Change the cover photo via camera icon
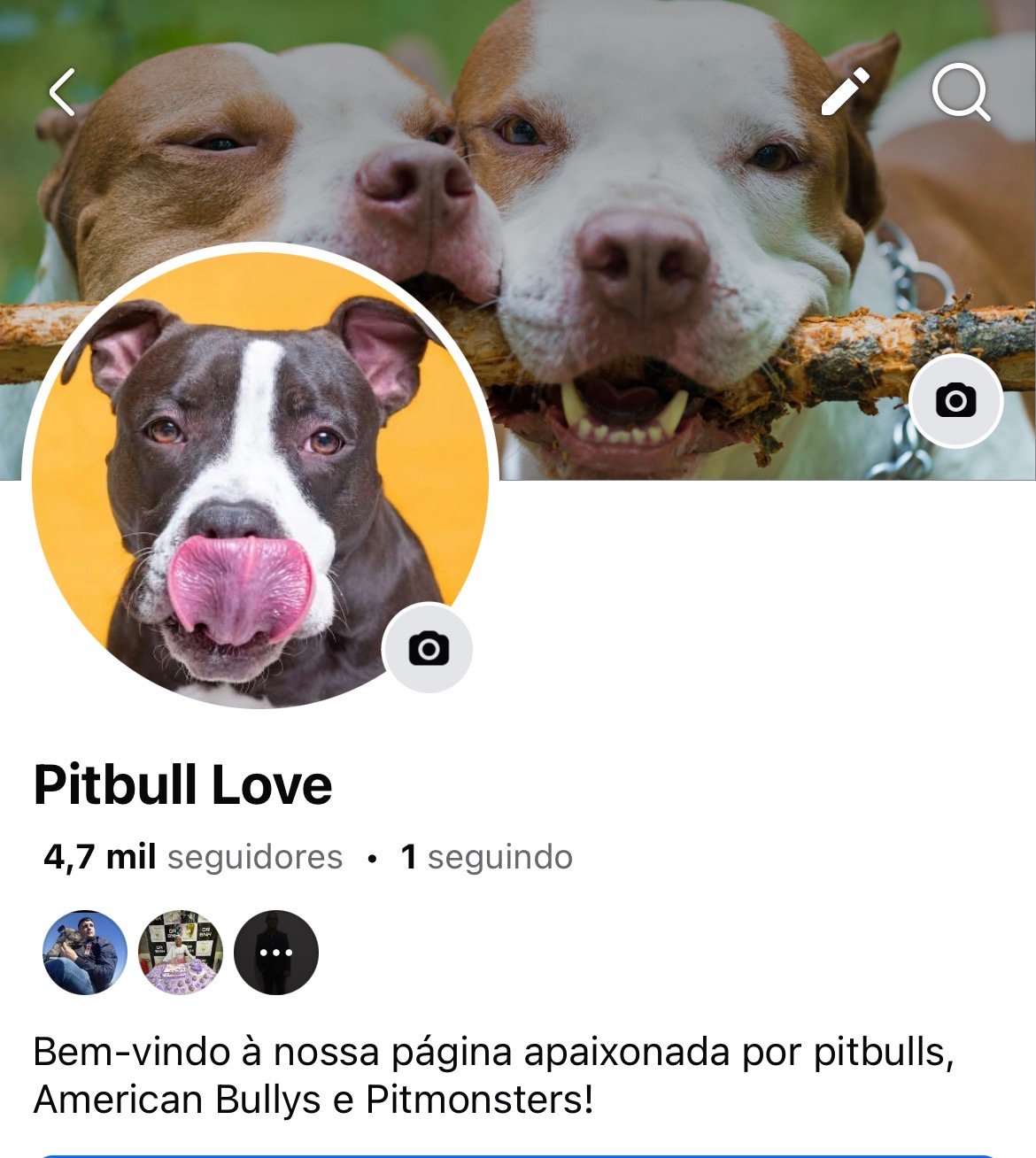This screenshot has height=1158, width=1036. tap(955, 401)
